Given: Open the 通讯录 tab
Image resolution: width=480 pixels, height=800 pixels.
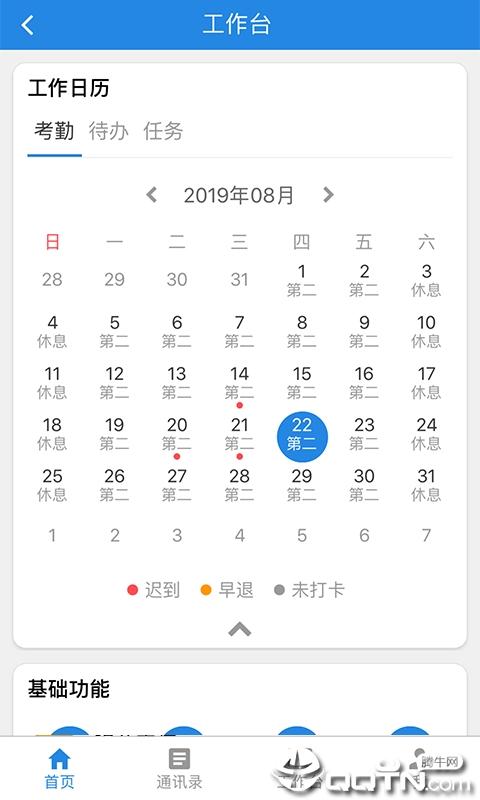Looking at the screenshot, I should coord(179,768).
